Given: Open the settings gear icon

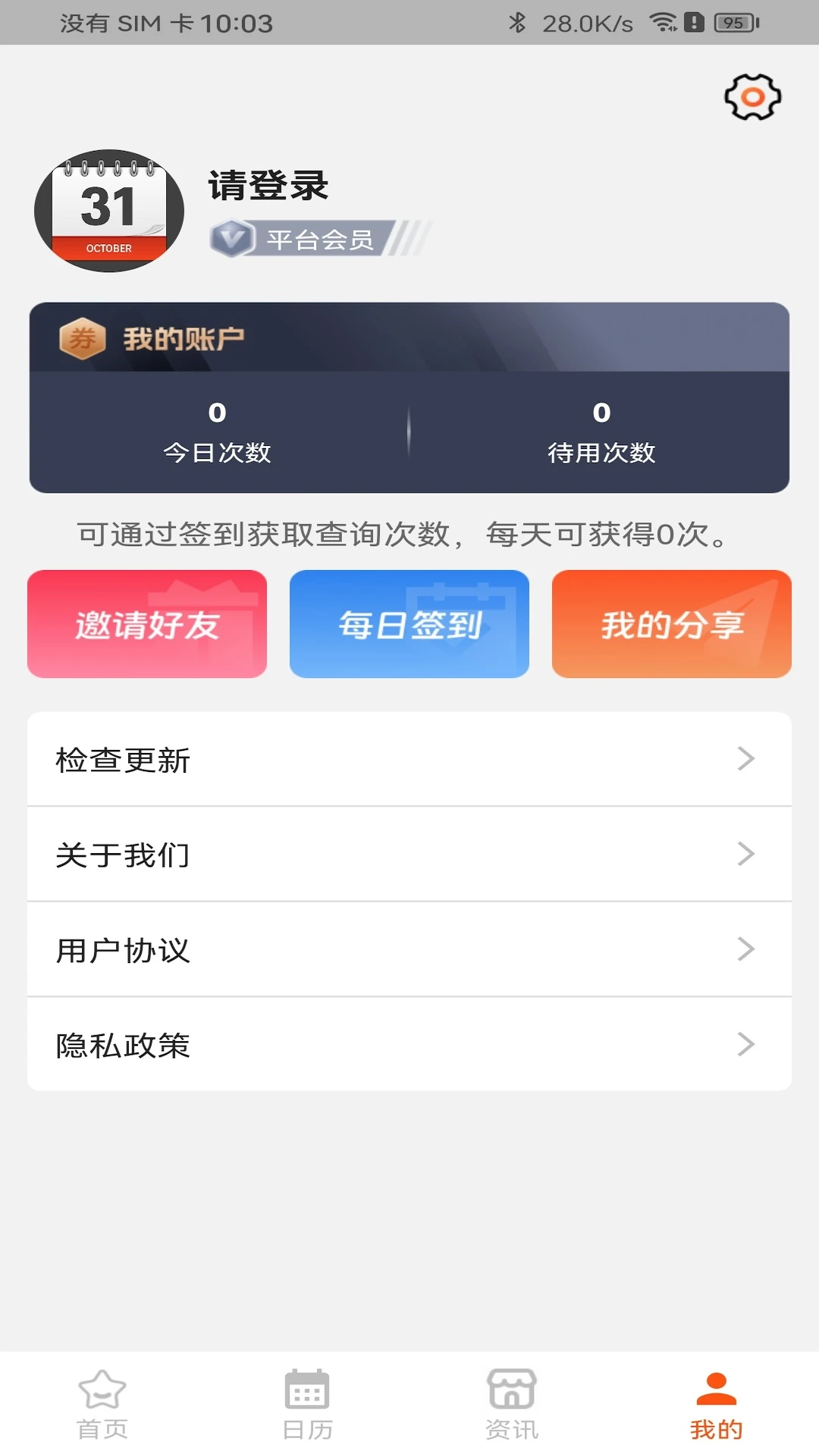Looking at the screenshot, I should pyautogui.click(x=752, y=97).
